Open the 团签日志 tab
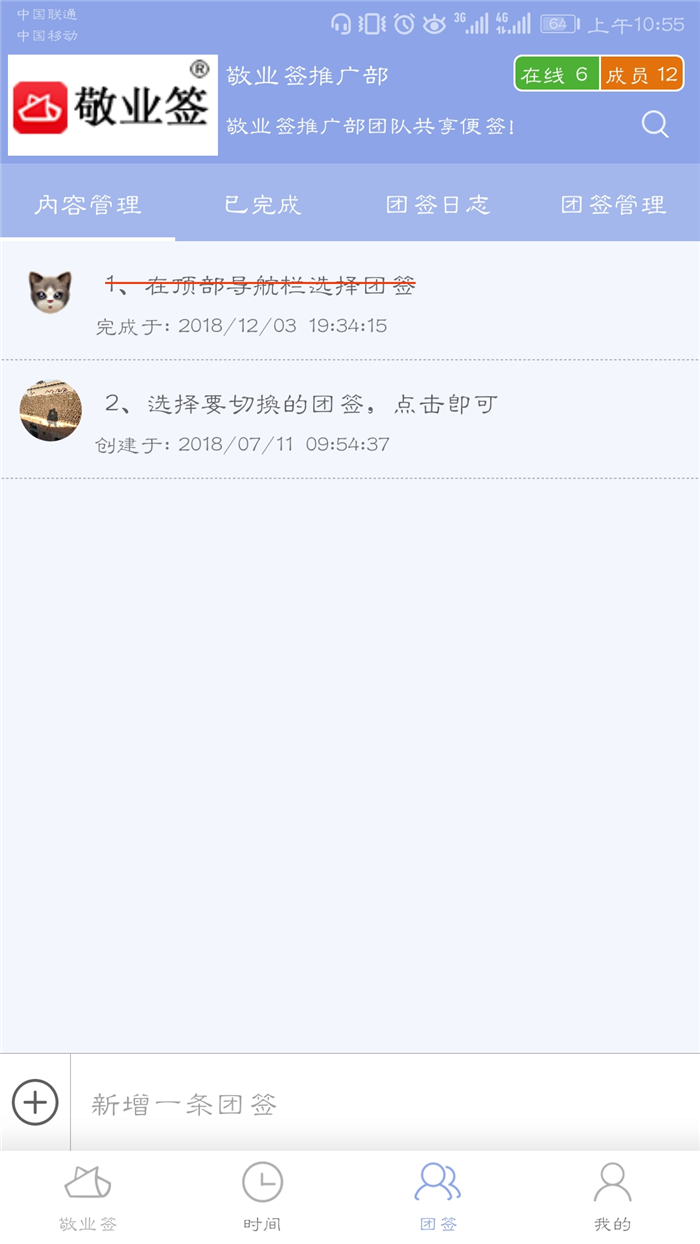The width and height of the screenshot is (700, 1244). (x=438, y=205)
